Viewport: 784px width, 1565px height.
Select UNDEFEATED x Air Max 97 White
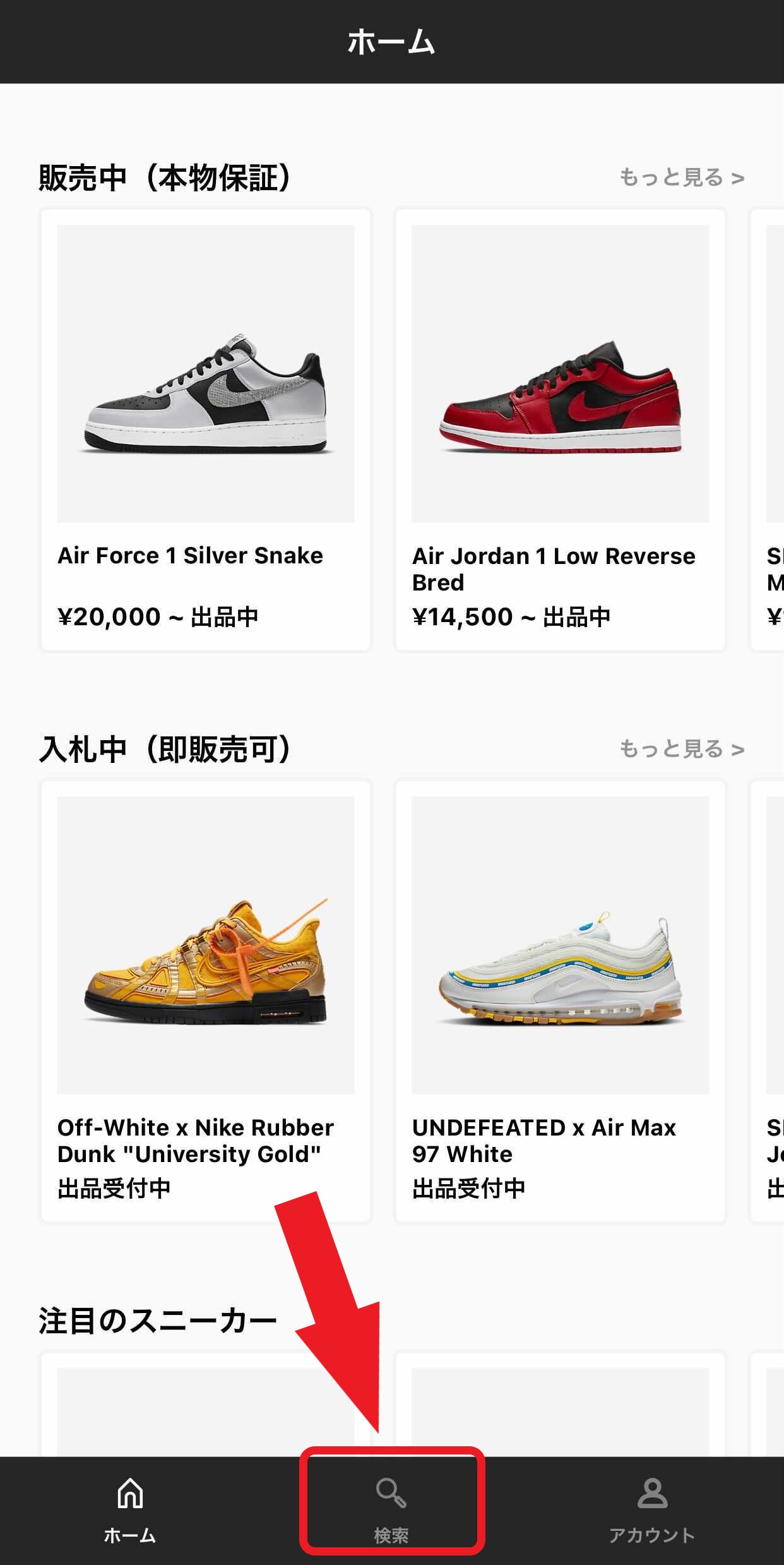point(560,1001)
